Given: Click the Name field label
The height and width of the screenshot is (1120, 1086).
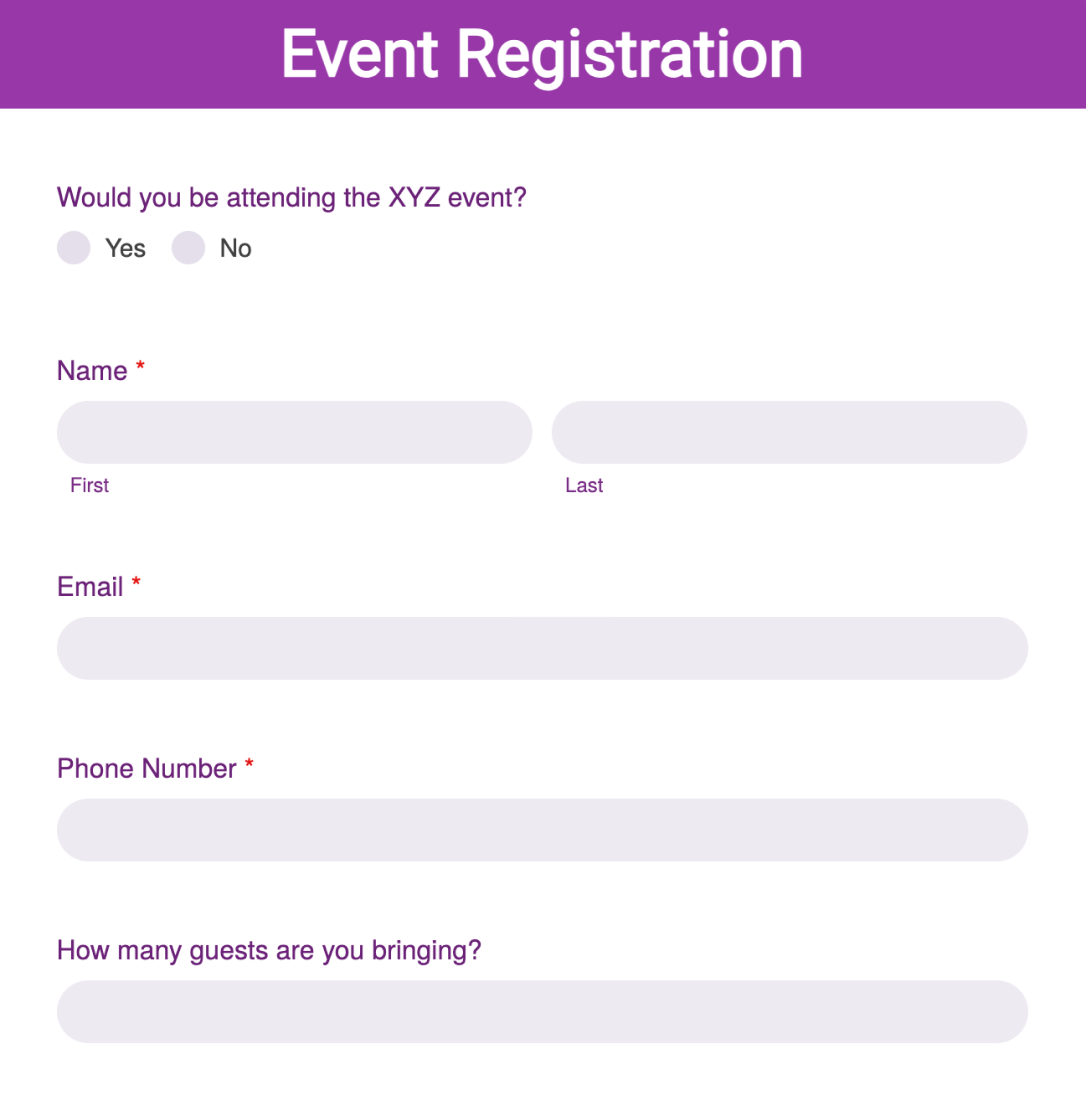Looking at the screenshot, I should pos(90,370).
